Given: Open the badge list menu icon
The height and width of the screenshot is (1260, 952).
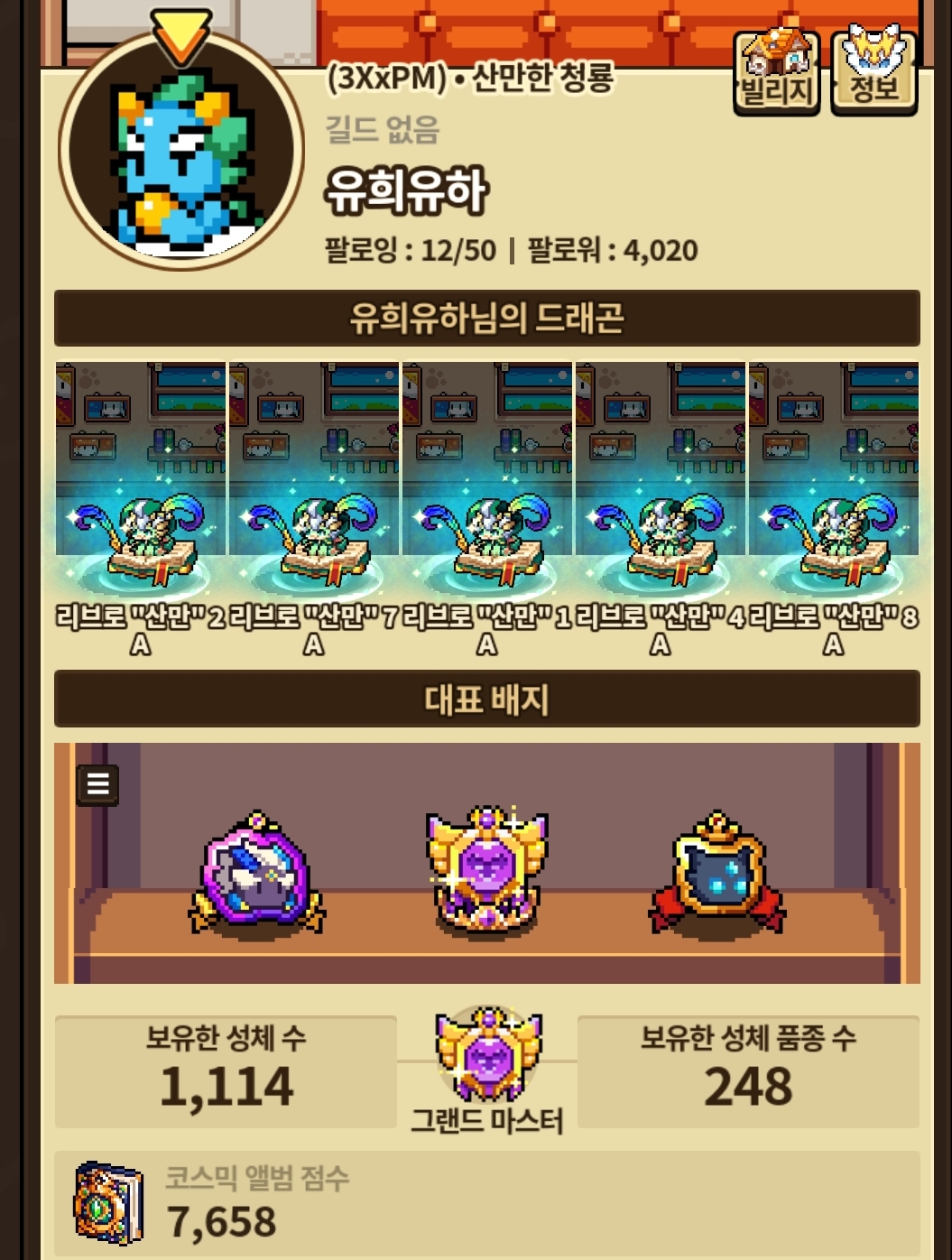Looking at the screenshot, I should pyautogui.click(x=97, y=783).
